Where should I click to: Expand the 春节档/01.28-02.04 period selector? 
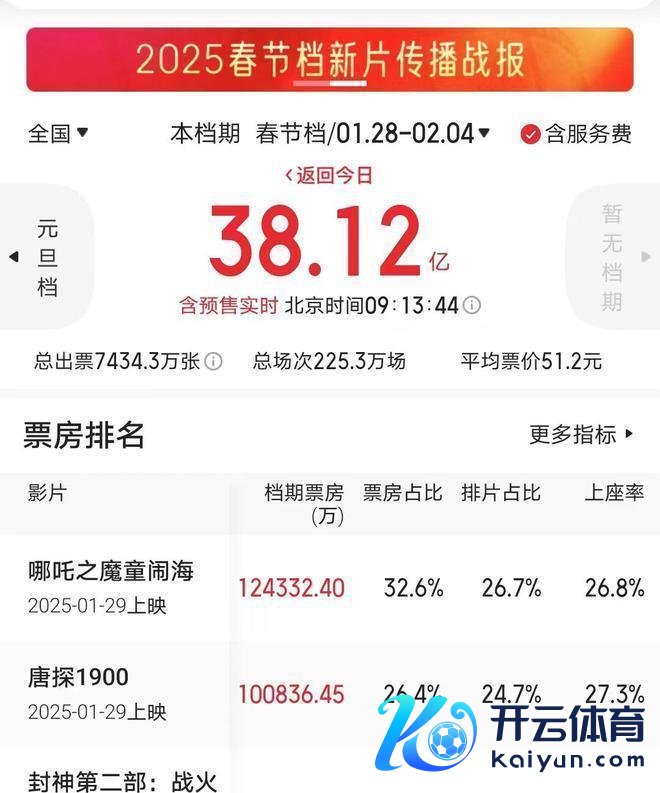tap(372, 133)
